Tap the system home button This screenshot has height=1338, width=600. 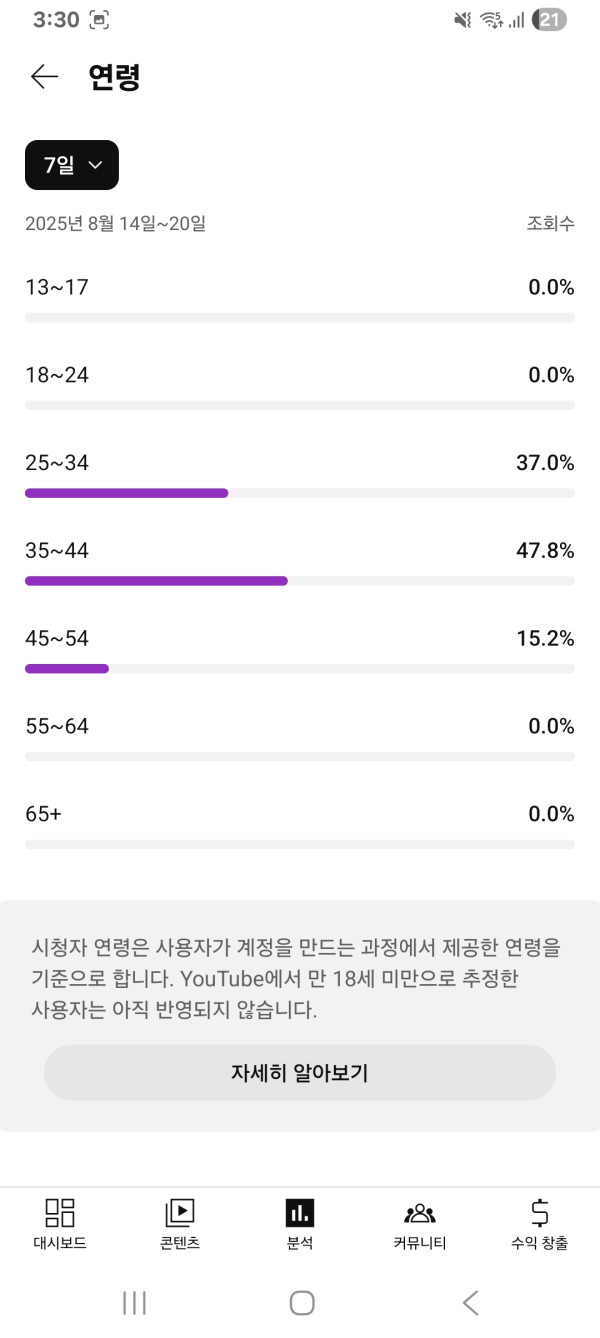pos(301,1302)
